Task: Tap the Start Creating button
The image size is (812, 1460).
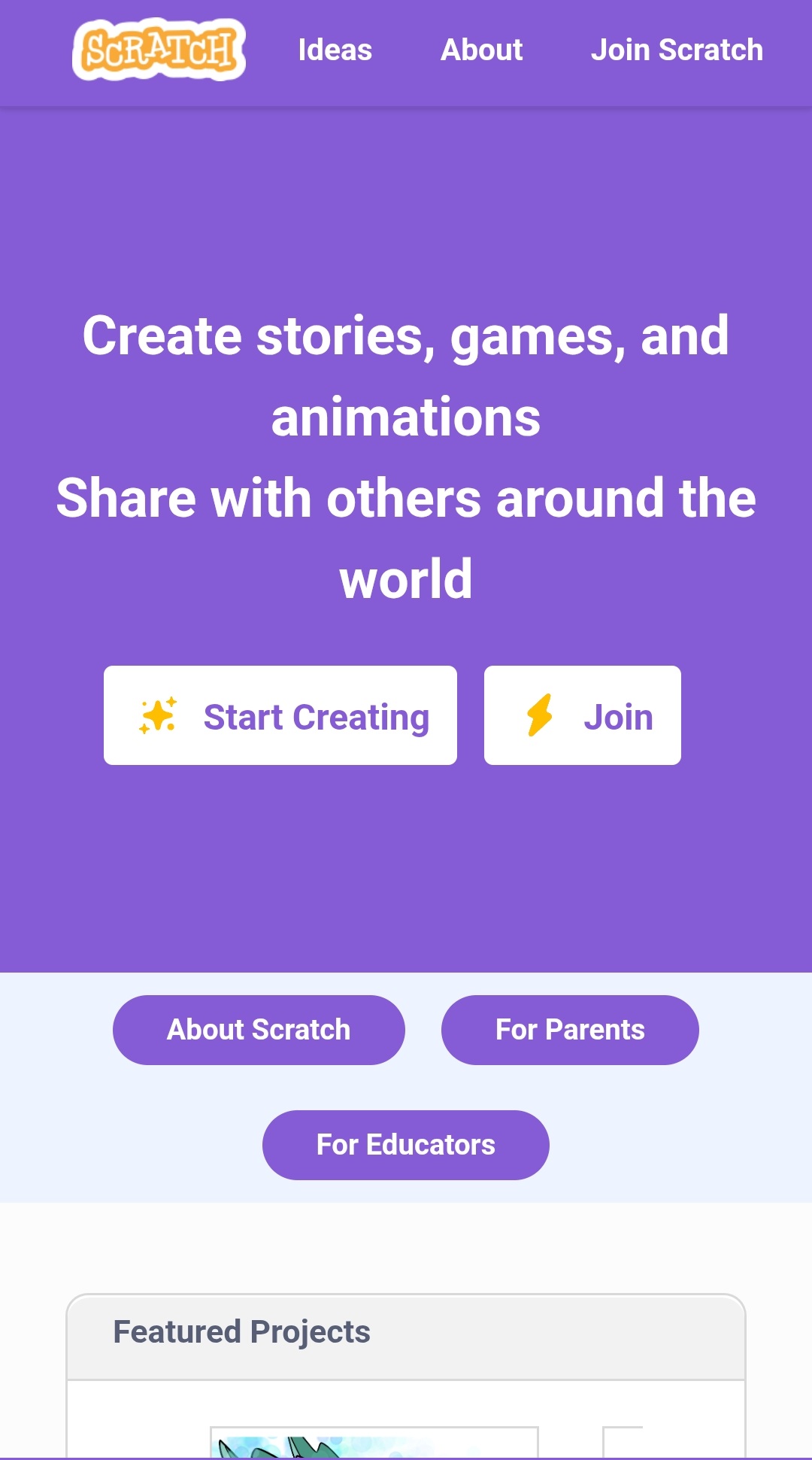Action: coord(280,715)
